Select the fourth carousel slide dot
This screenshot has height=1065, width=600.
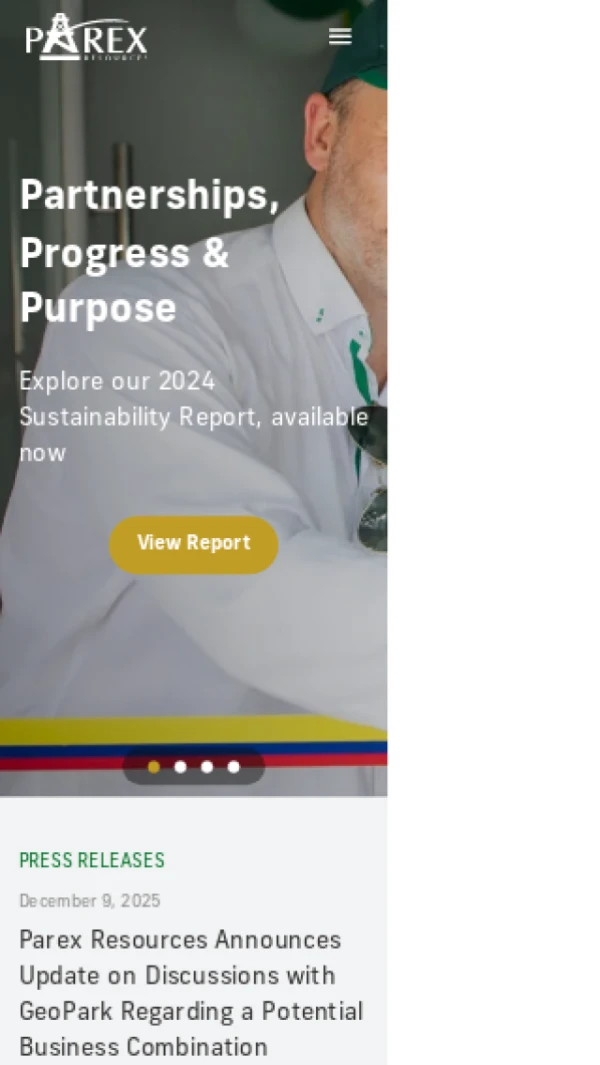[x=233, y=767]
